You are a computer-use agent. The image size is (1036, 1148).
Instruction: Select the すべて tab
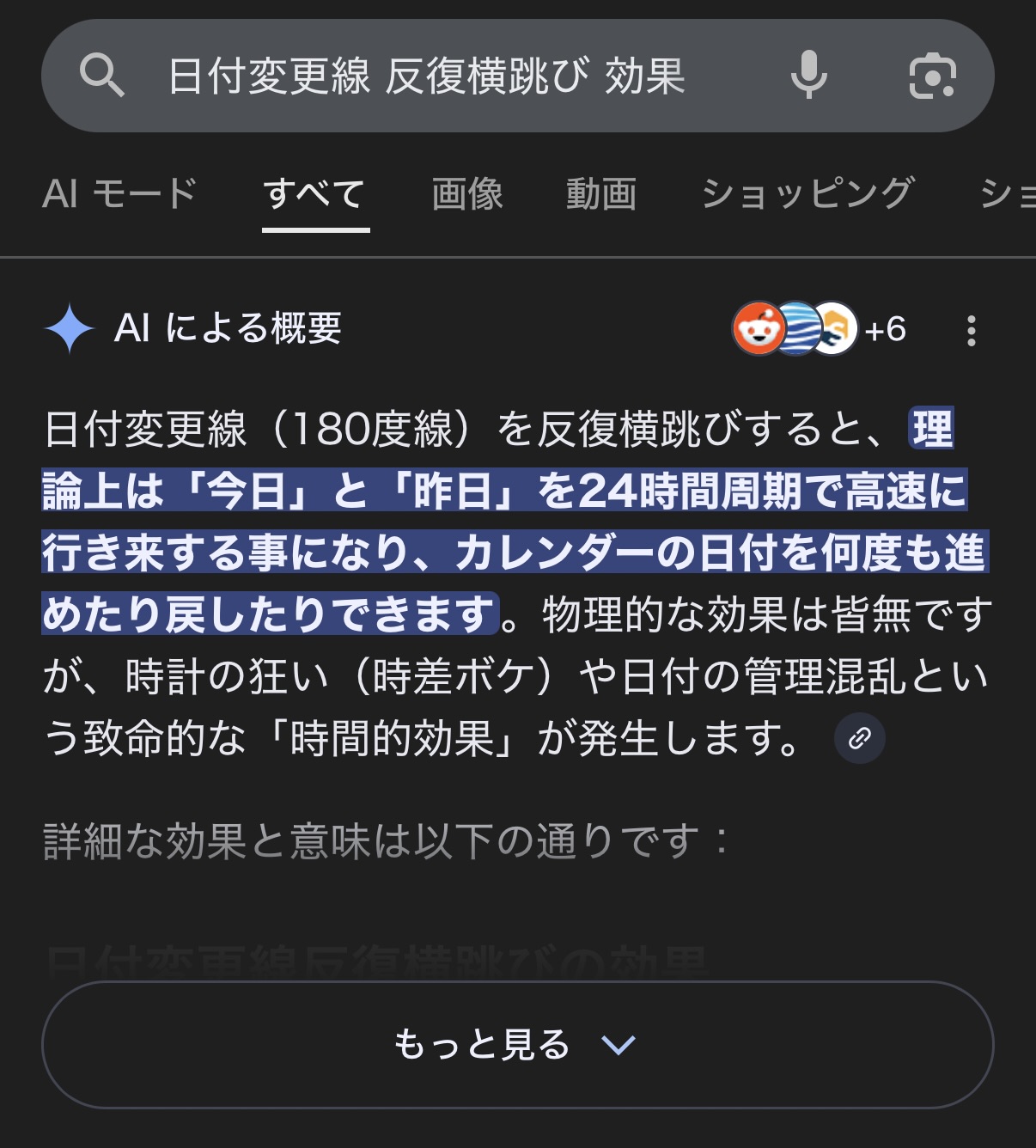click(315, 193)
